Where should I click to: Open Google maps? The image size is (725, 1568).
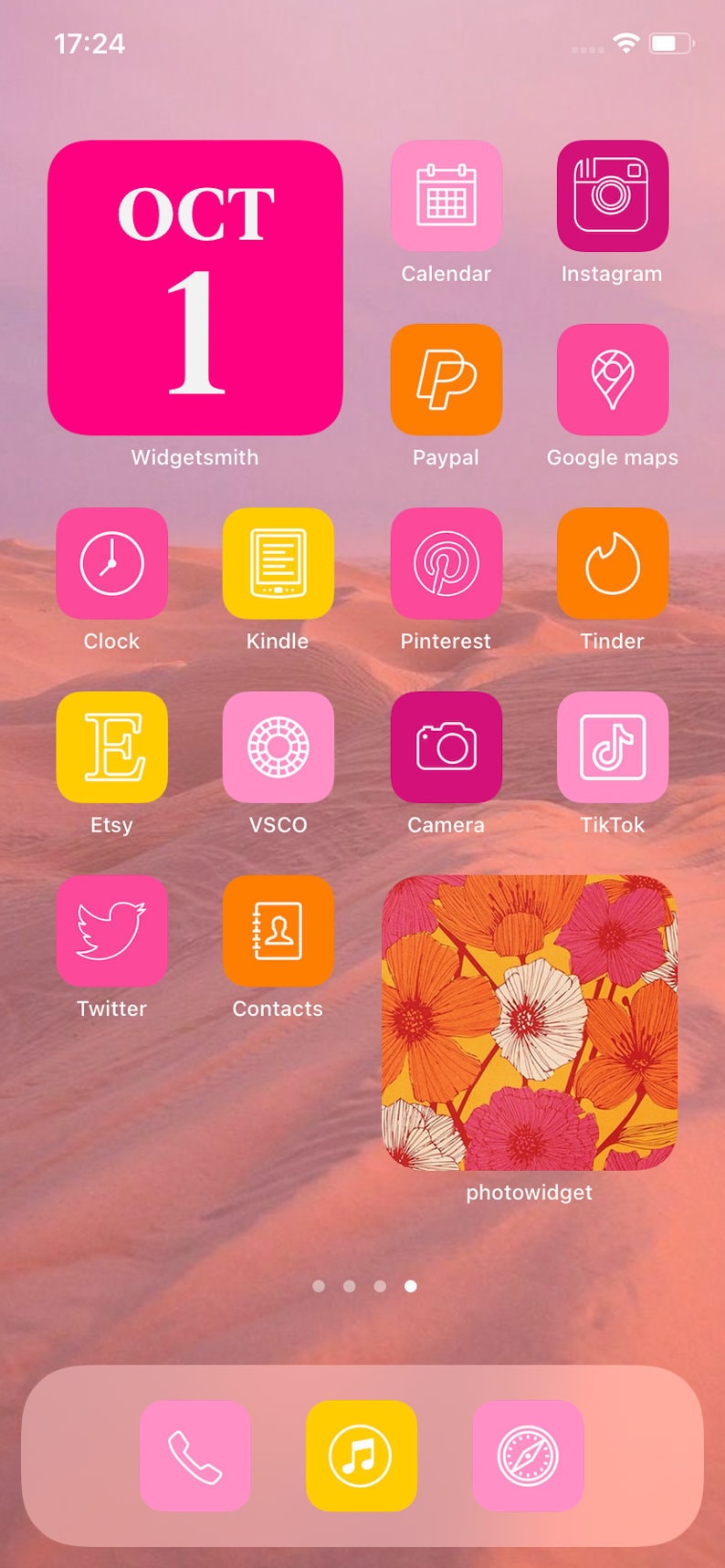(613, 379)
